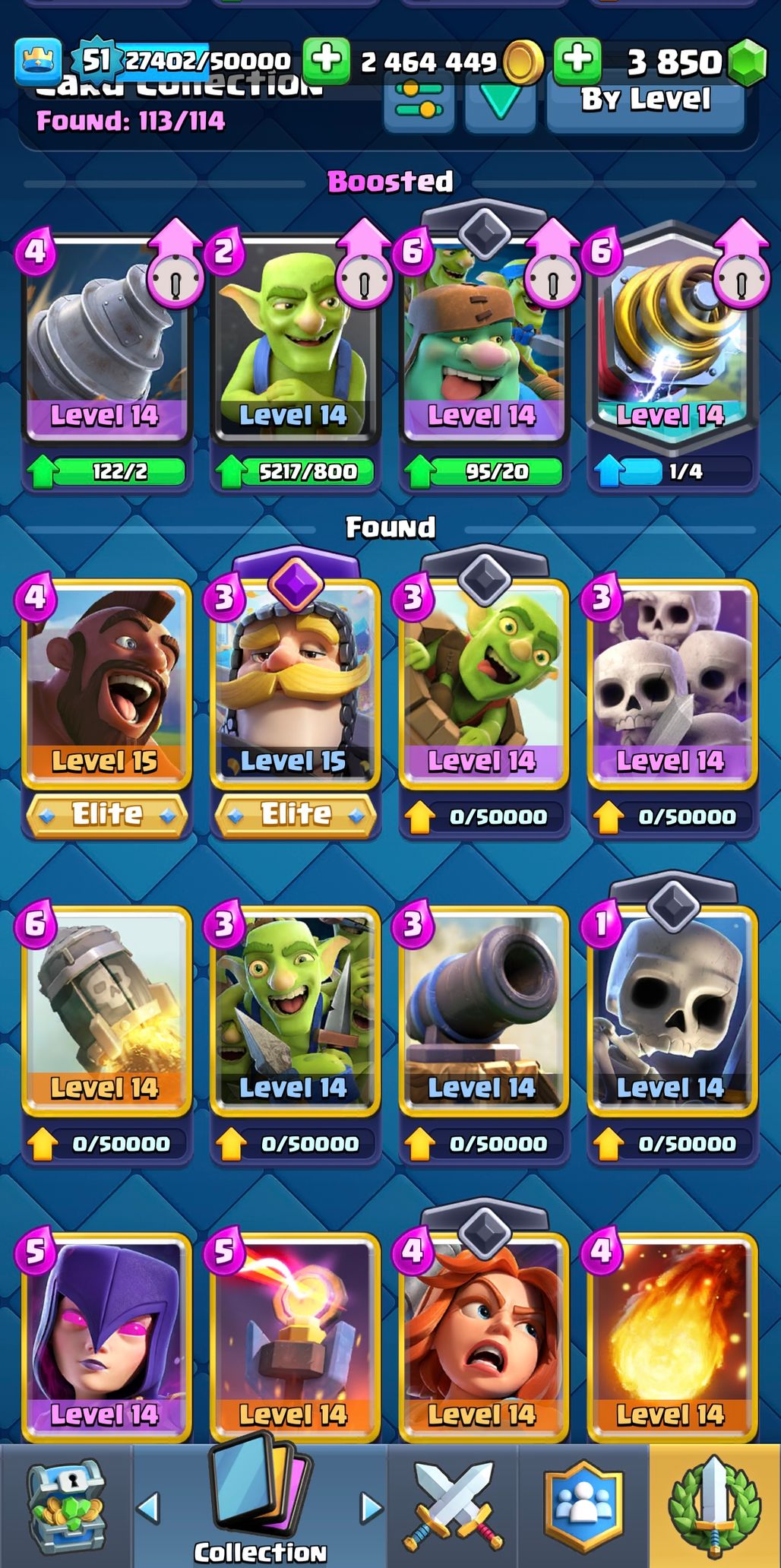Viewport: 781px width, 1568px height.
Task: Tap the green plus to buy gems
Action: pos(577,60)
